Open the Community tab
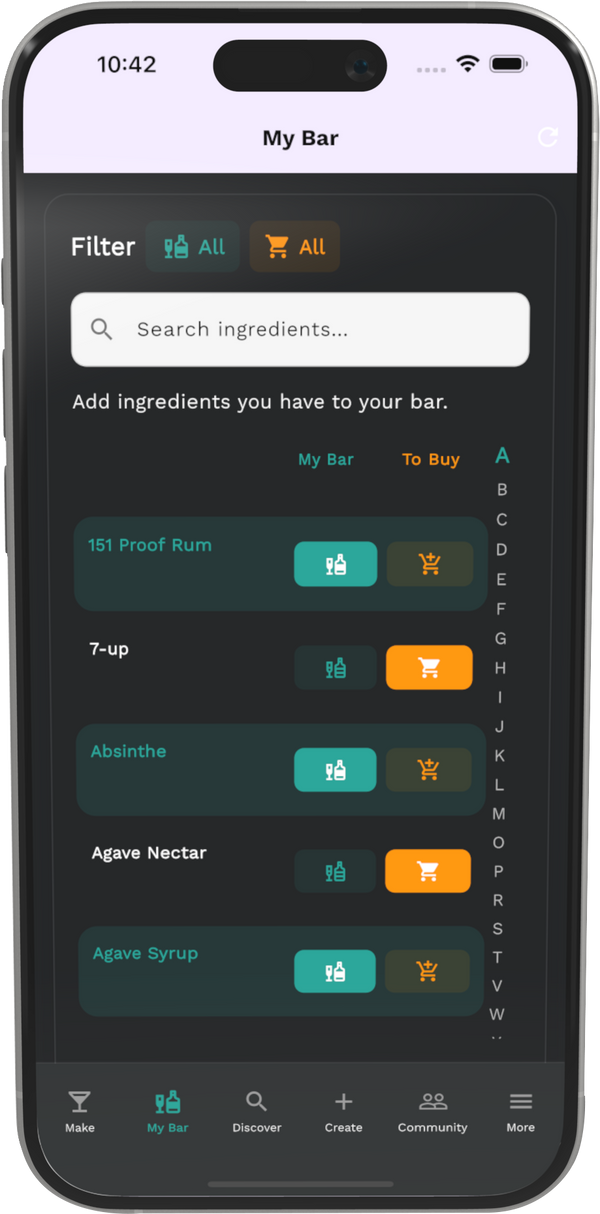The width and height of the screenshot is (600, 1214). pos(432,1111)
